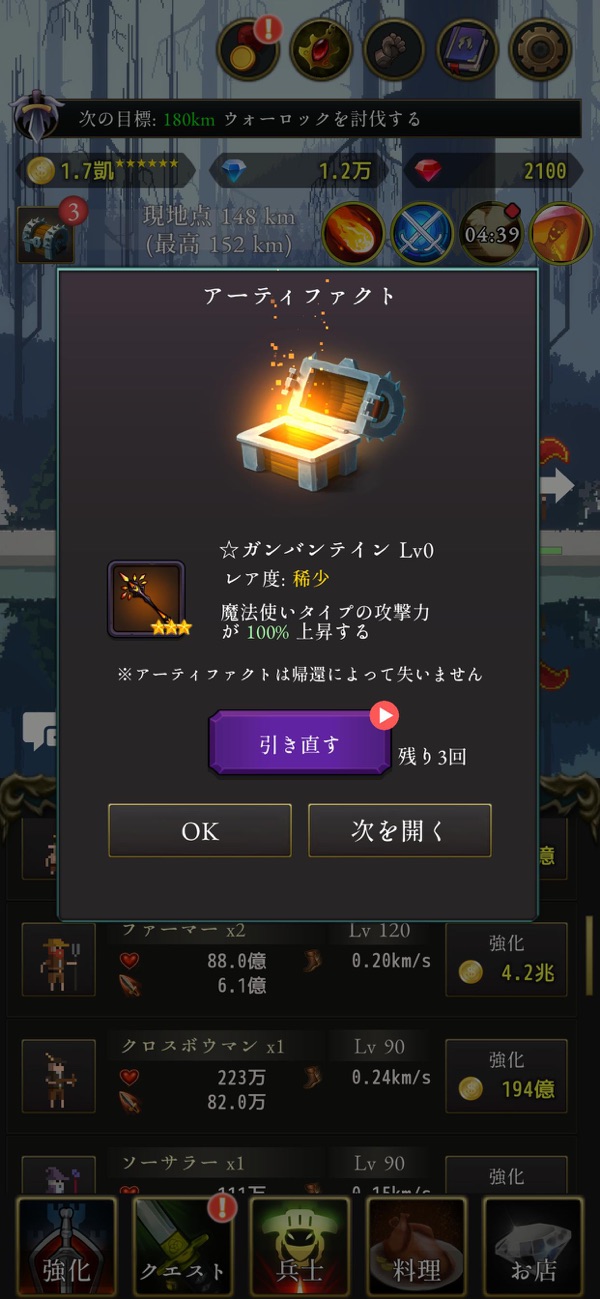Open the stone fist icon
The image size is (600, 1299).
pyautogui.click(x=394, y=50)
